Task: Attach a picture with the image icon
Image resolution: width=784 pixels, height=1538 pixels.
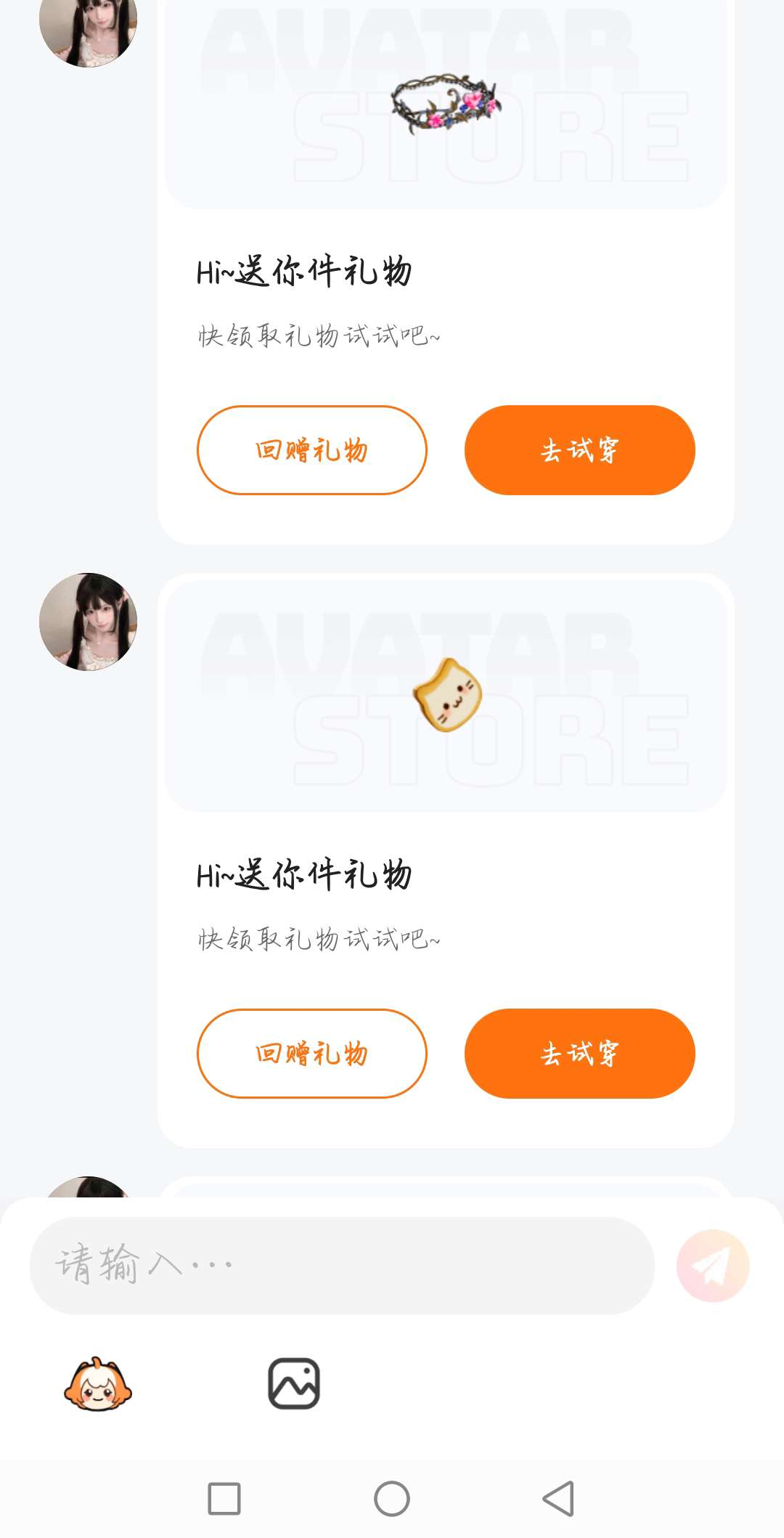Action: tap(294, 1384)
